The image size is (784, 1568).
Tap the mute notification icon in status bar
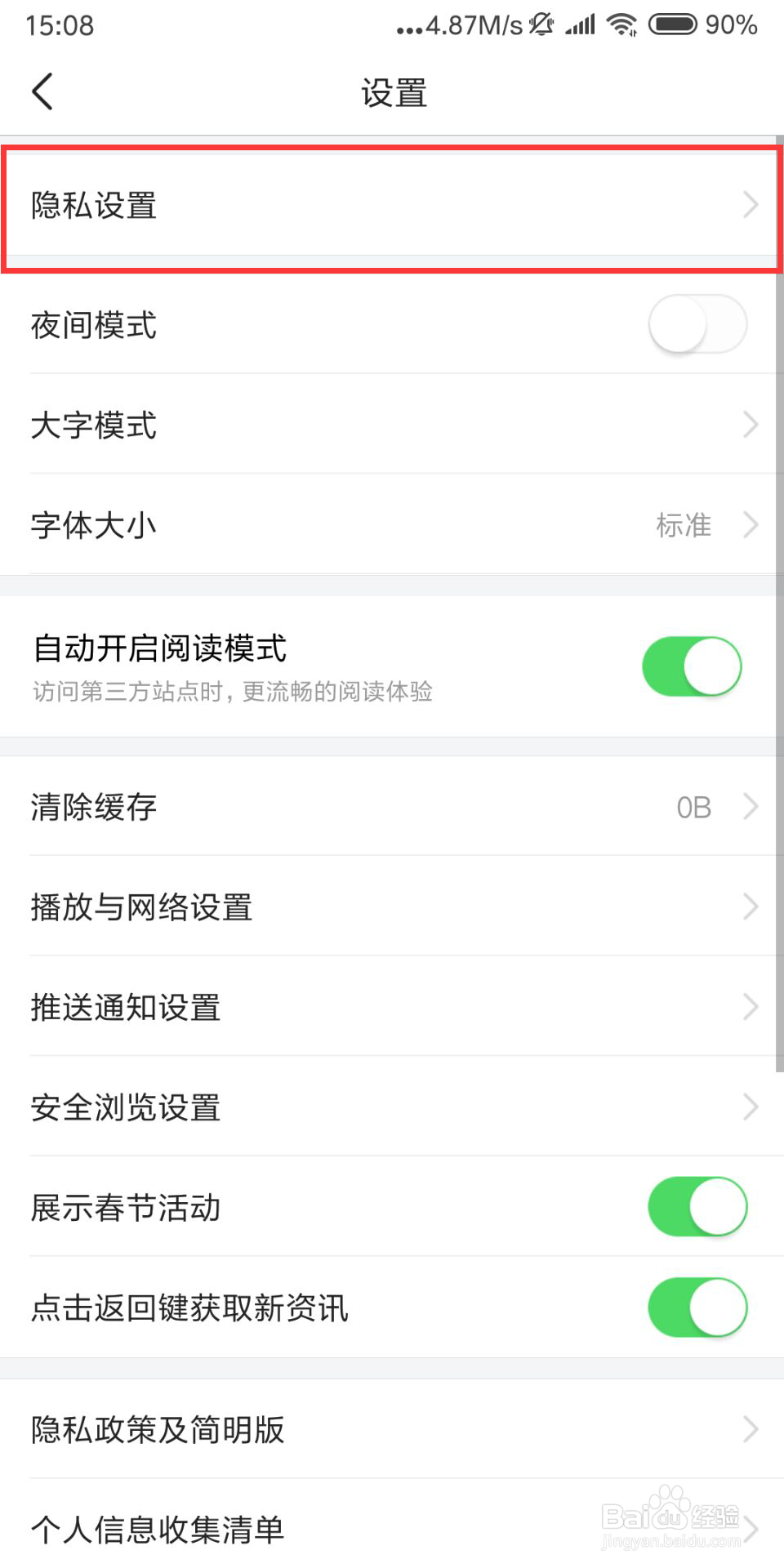point(541,24)
